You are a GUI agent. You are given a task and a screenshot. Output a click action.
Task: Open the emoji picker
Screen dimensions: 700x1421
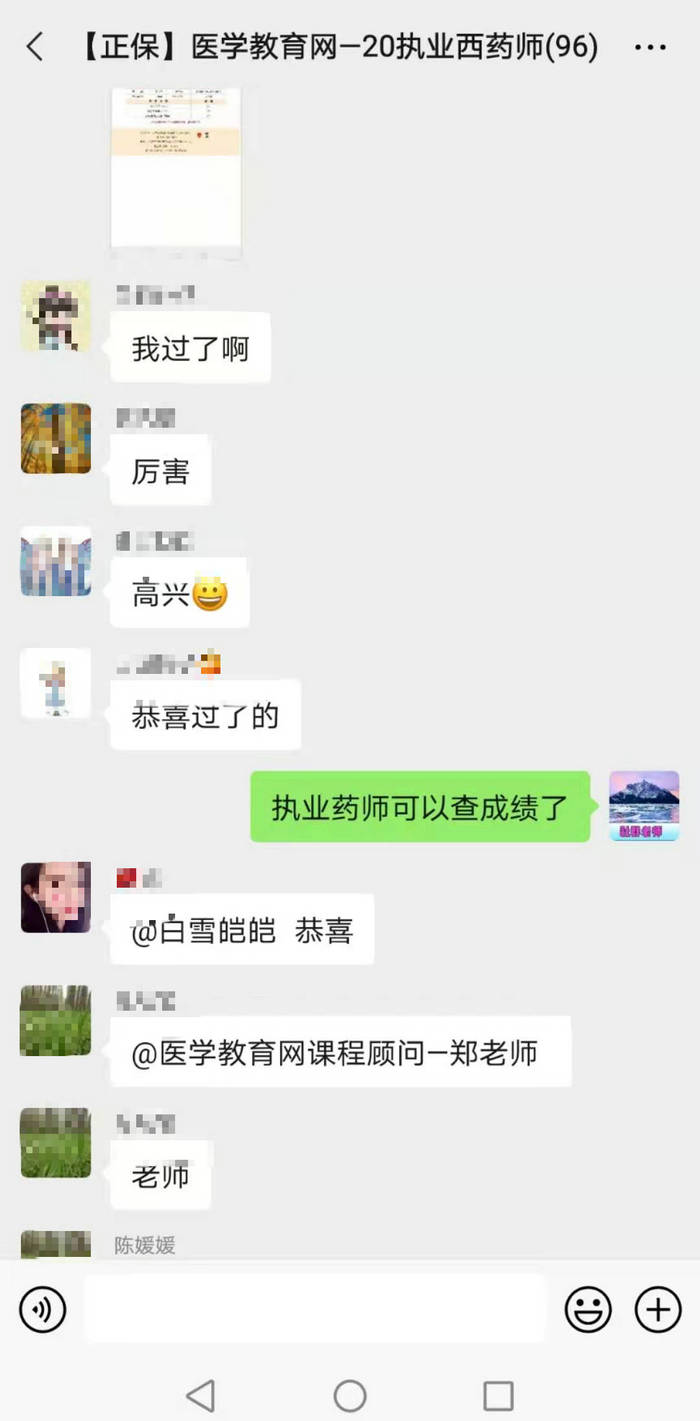[589, 1309]
